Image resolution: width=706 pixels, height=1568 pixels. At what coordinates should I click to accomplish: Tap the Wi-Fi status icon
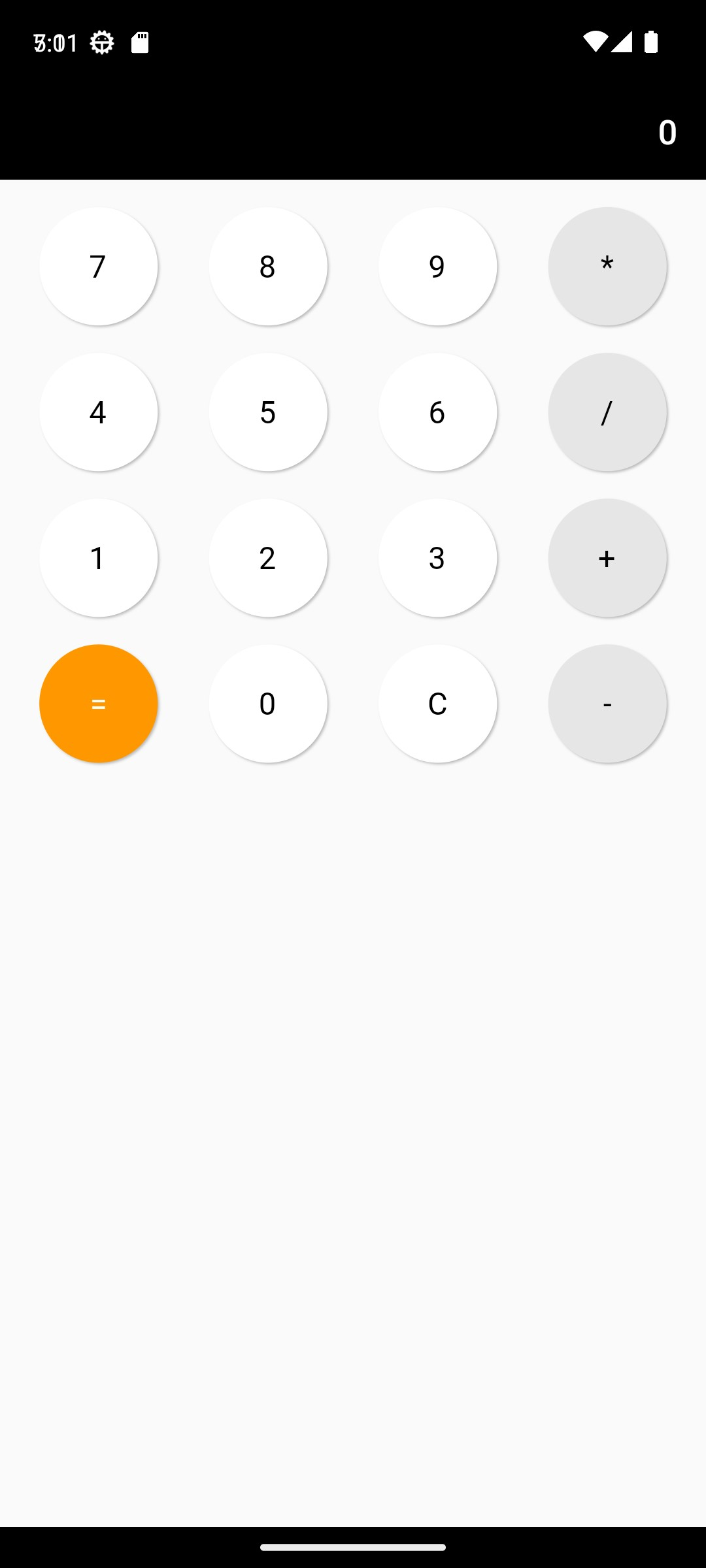coord(596,42)
